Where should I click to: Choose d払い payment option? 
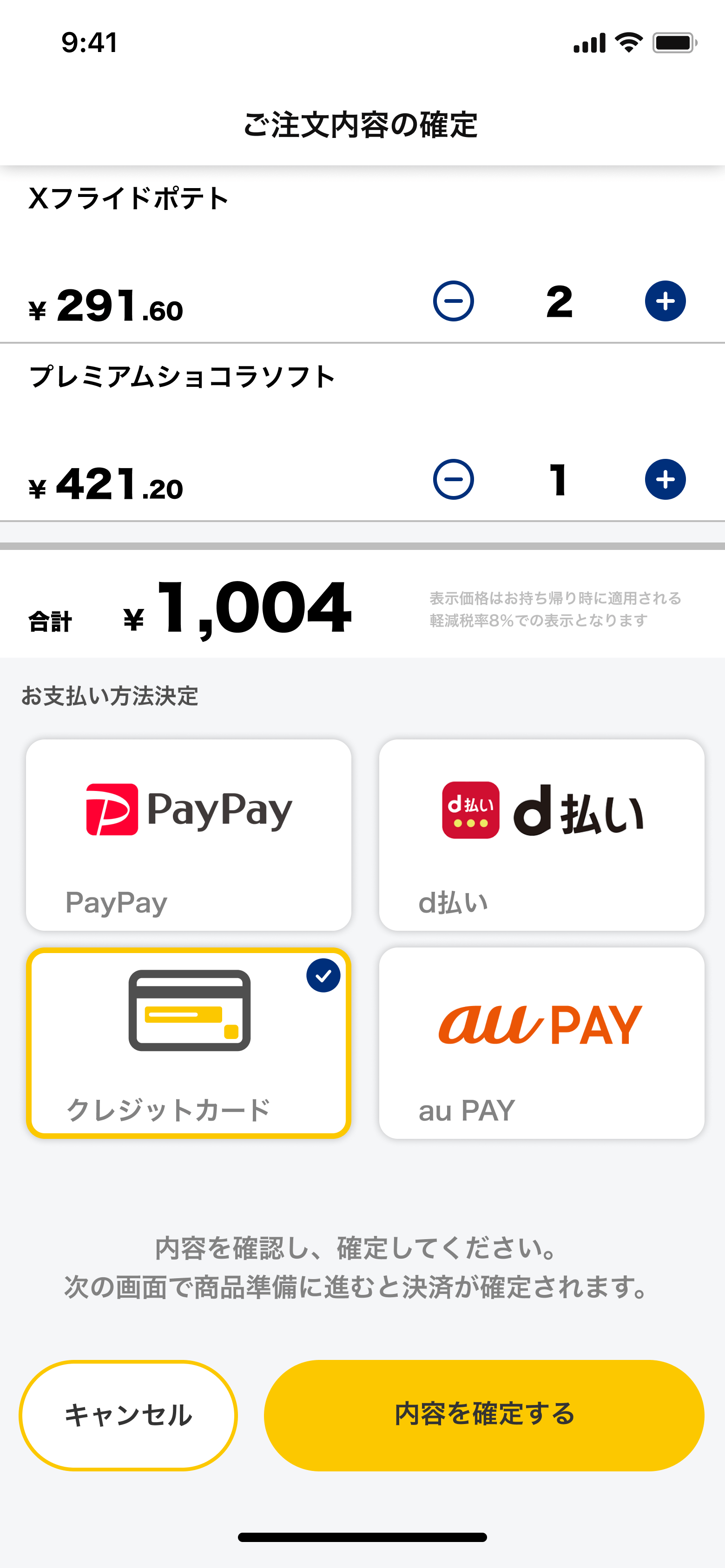tap(541, 835)
